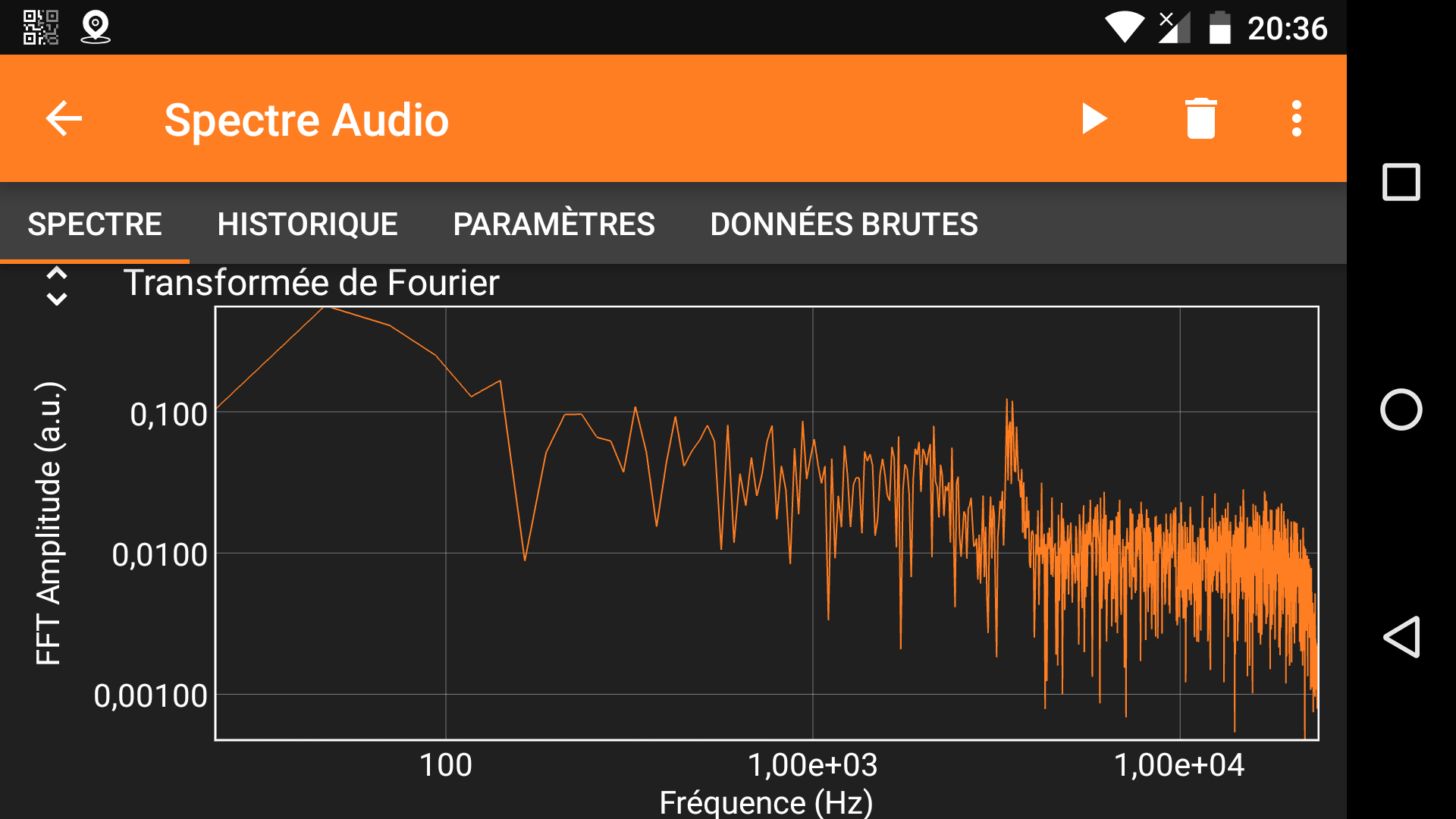Go back using the toolbar arrow
The width and height of the screenshot is (1456, 819).
(64, 119)
